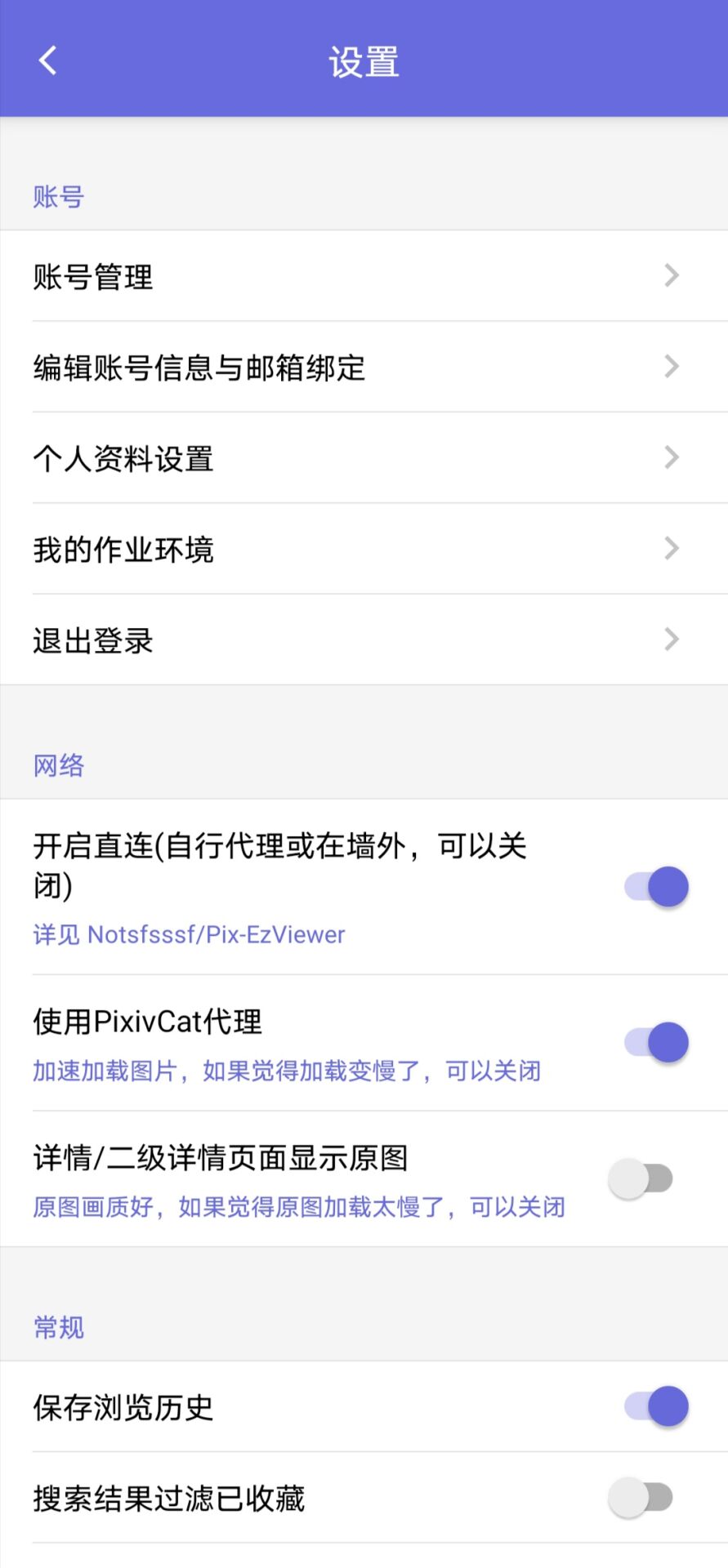Disable 保存浏览历史 browsing history toggle
Screen dimensions: 728x1568
654,1406
